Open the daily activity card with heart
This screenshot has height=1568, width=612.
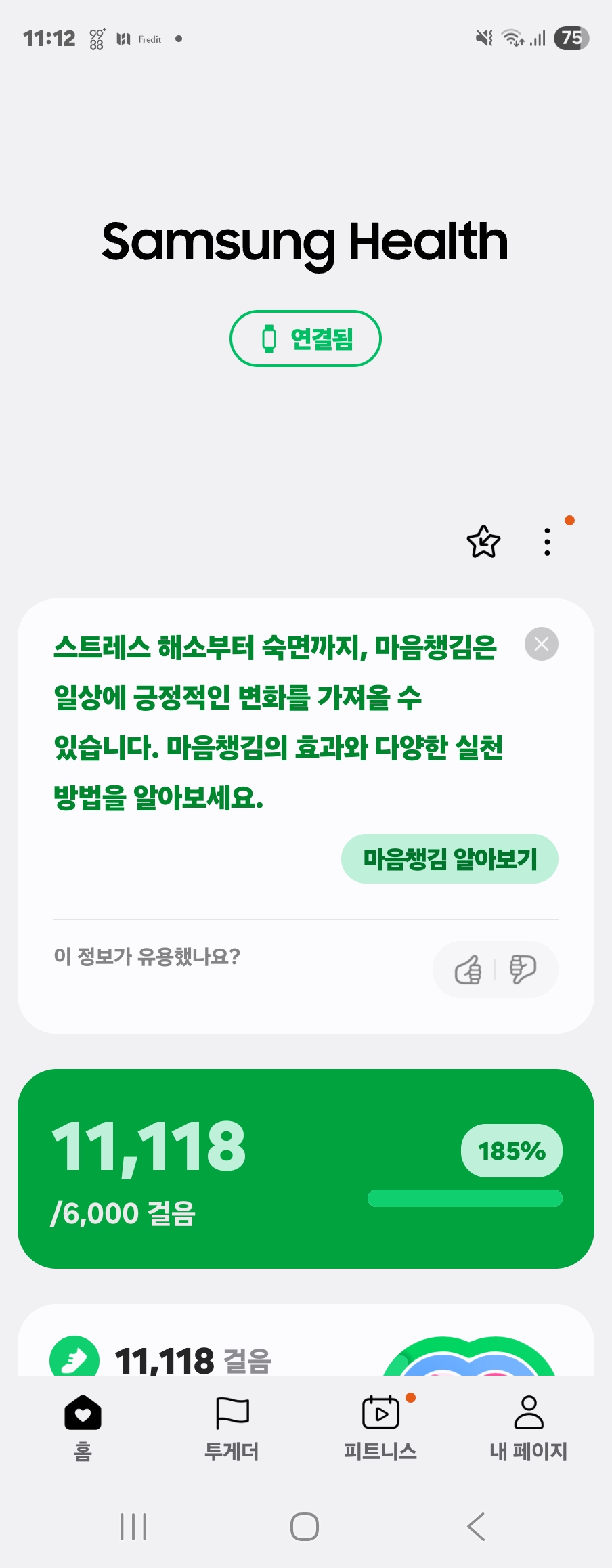pos(306,1340)
